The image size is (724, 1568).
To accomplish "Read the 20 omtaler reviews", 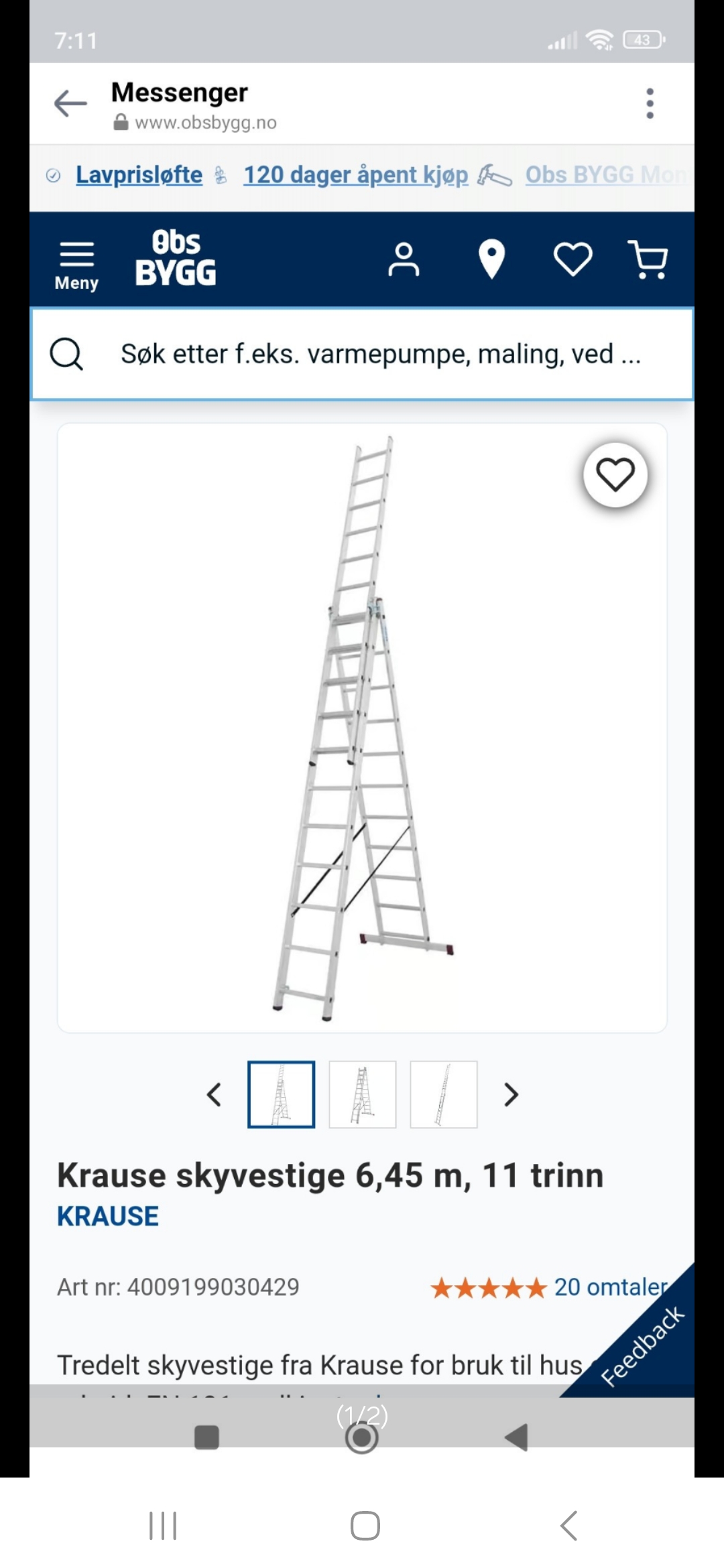I will 610,1287.
